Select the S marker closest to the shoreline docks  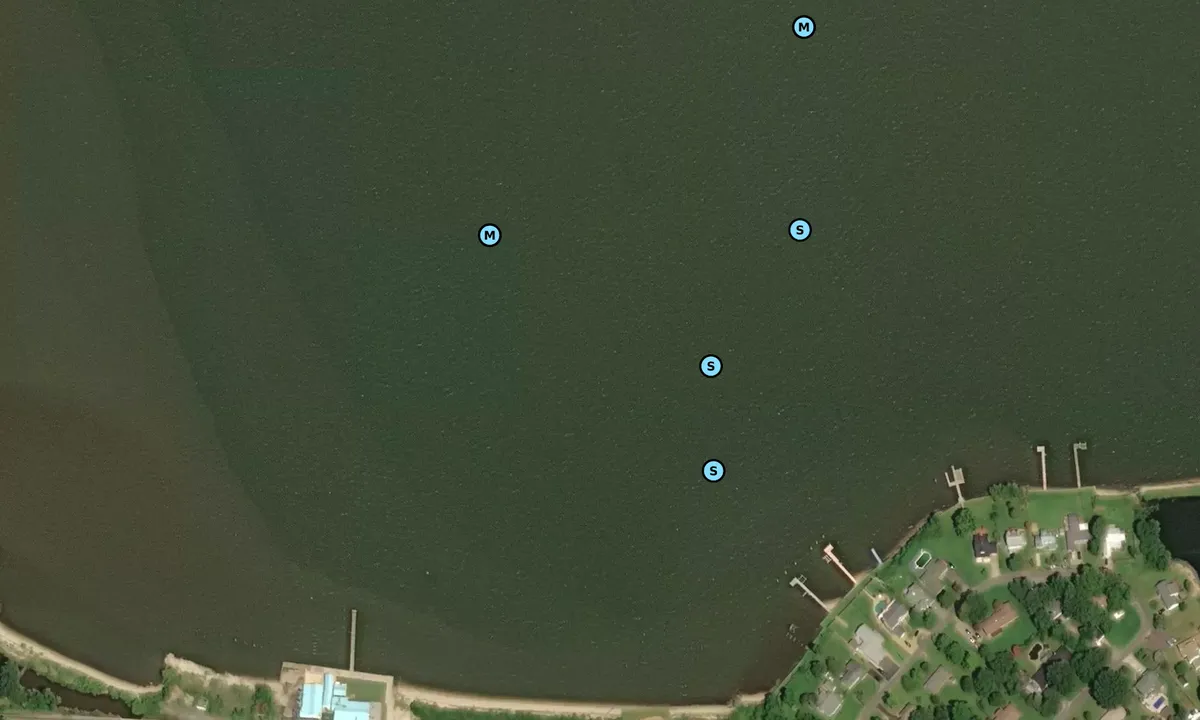click(x=712, y=470)
